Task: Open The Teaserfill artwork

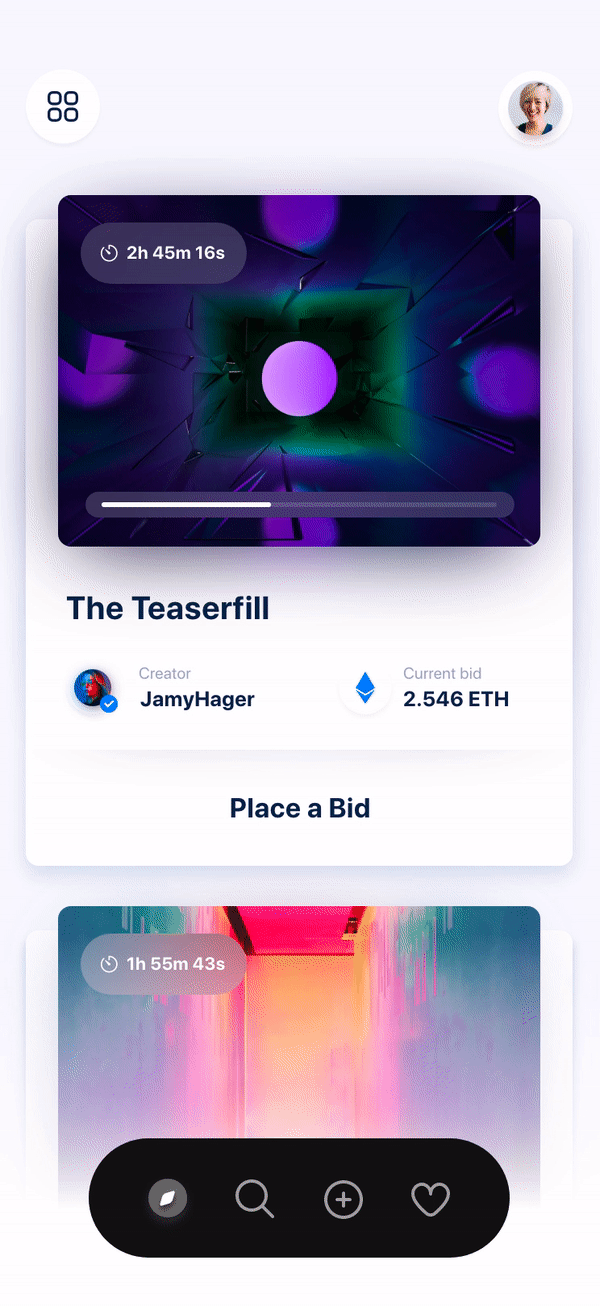Action: tap(299, 370)
